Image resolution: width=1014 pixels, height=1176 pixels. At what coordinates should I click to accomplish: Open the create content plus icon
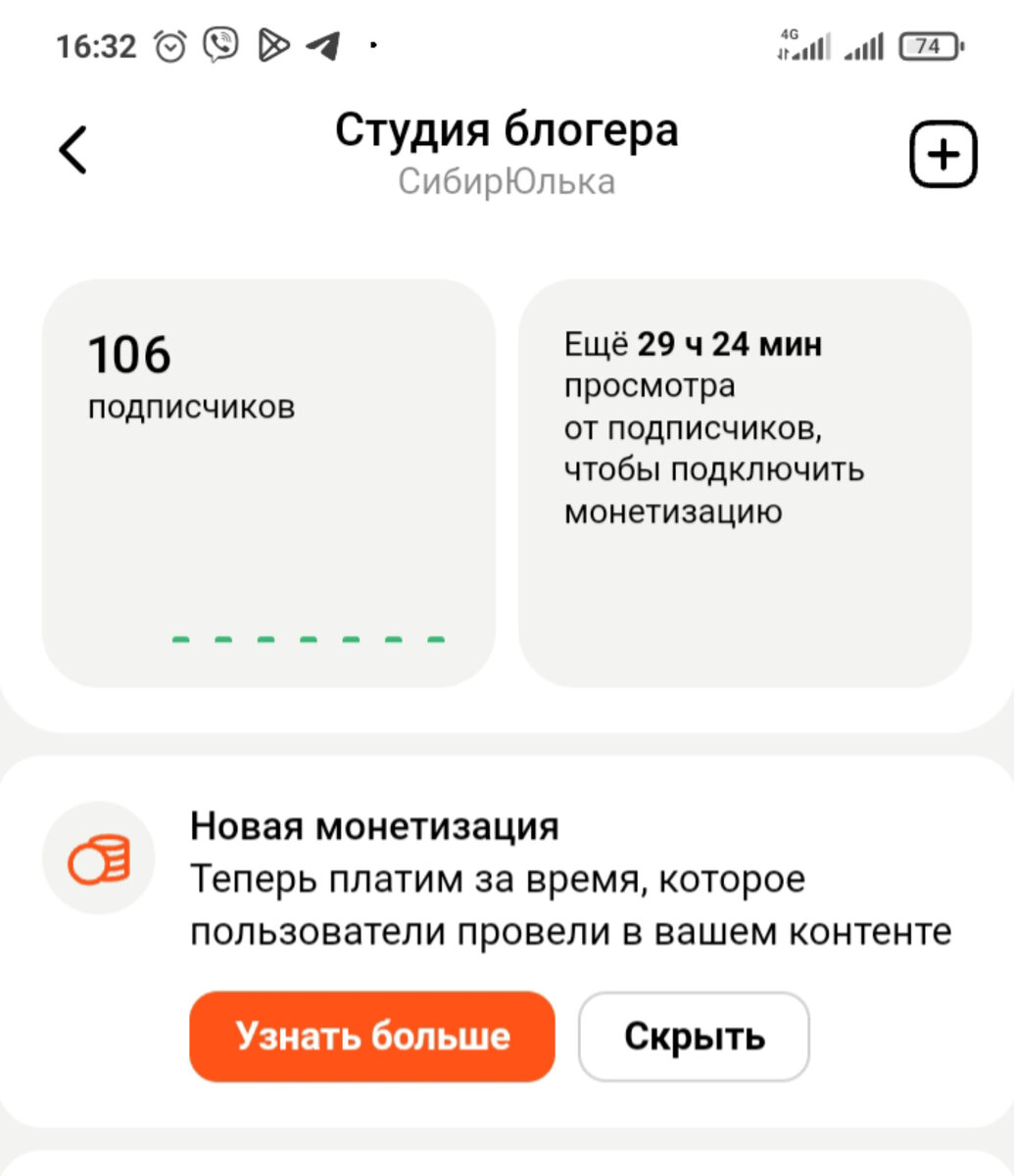942,154
